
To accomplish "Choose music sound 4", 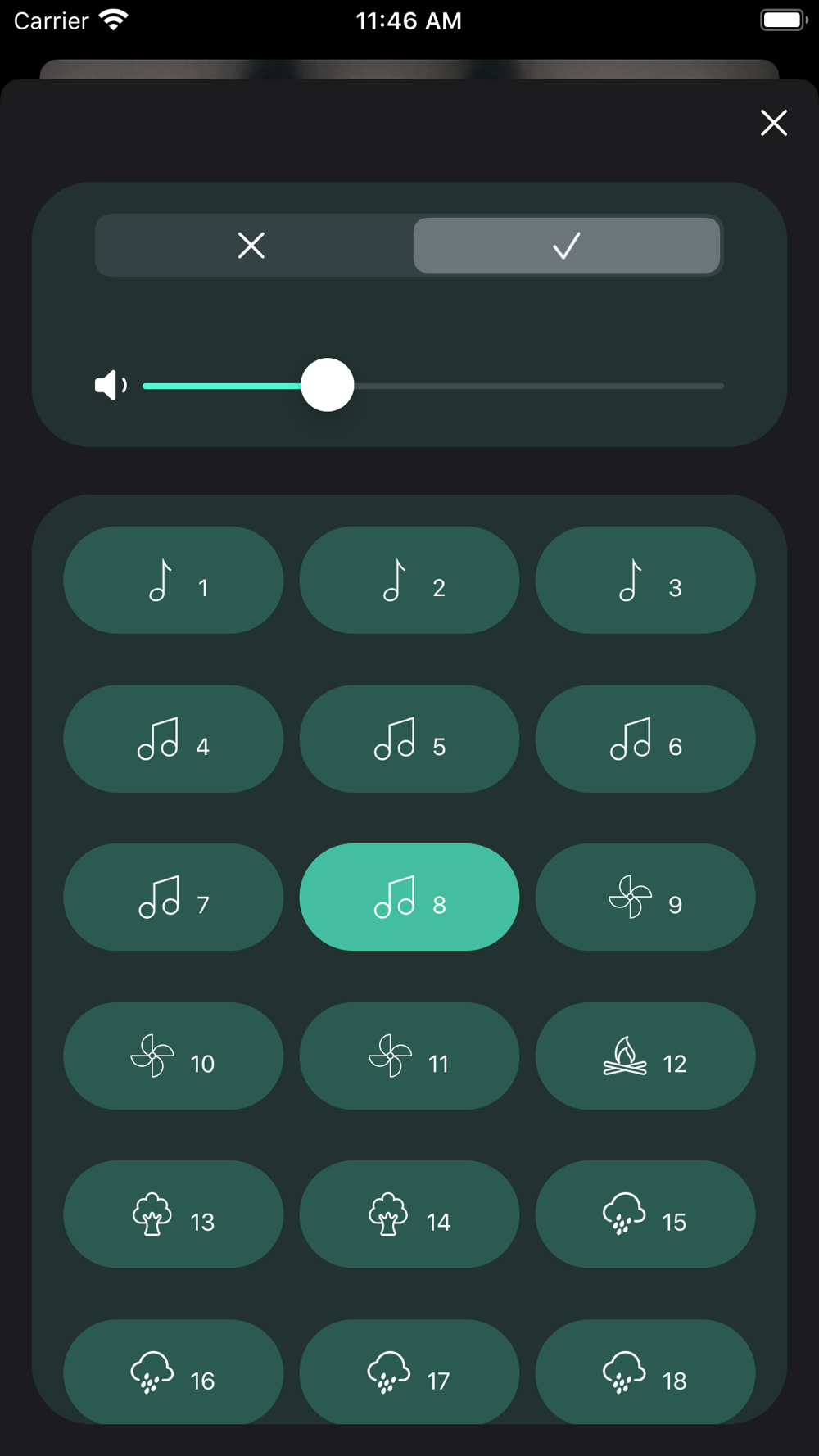I will point(174,739).
